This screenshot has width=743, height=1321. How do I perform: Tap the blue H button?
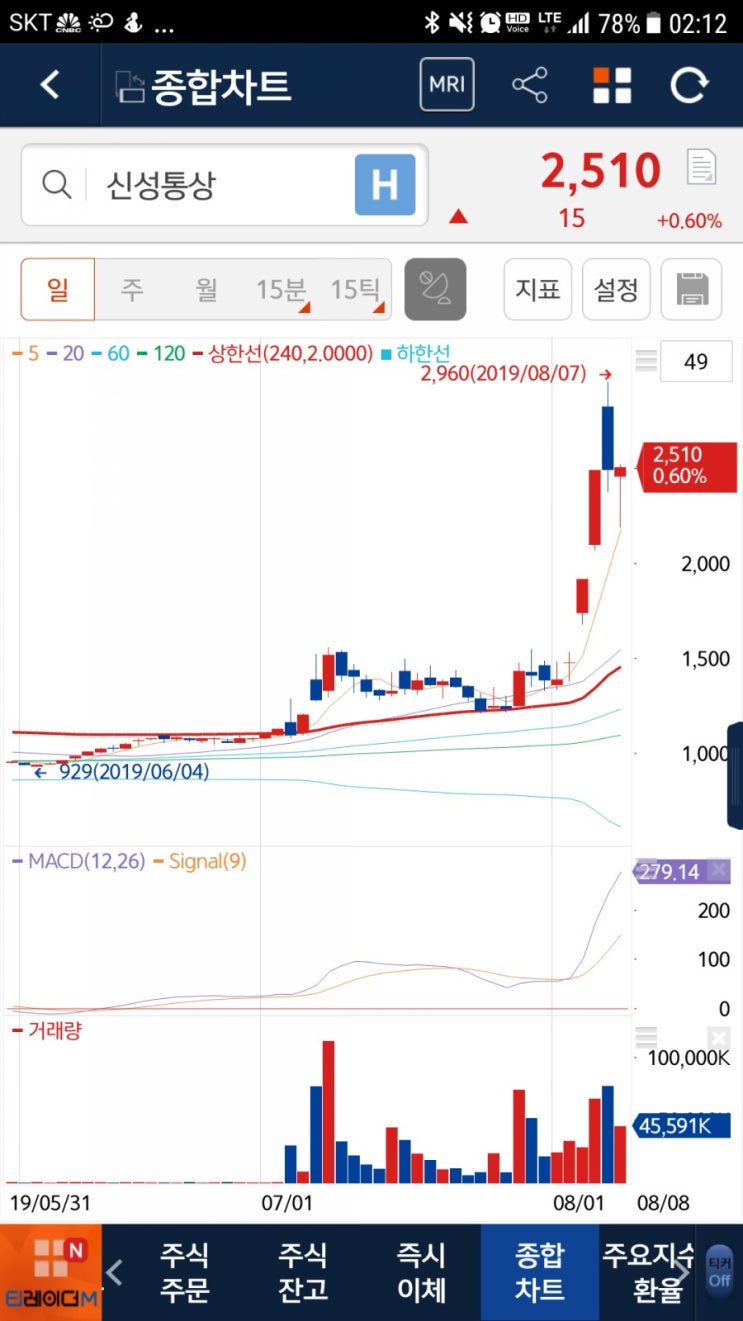point(385,185)
